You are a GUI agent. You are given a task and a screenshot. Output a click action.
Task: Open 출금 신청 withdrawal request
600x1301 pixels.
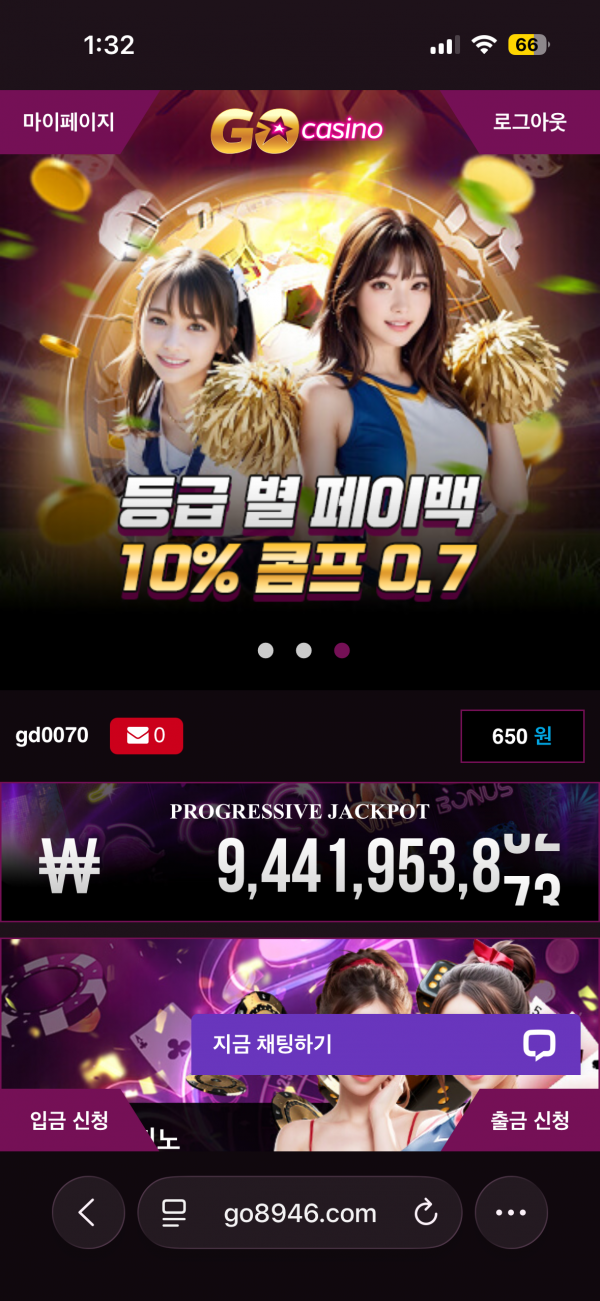pyautogui.click(x=529, y=1120)
